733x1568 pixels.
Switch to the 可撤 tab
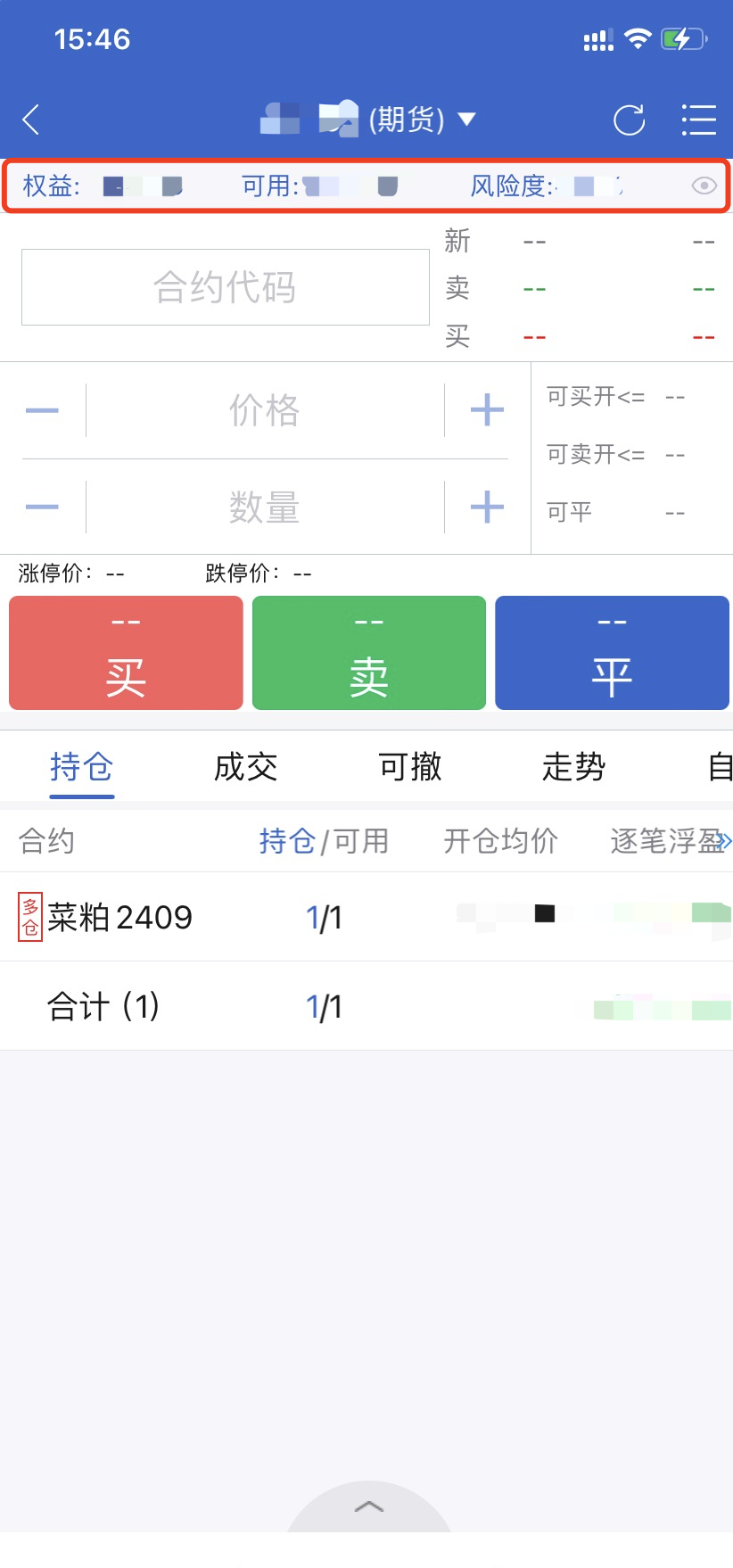(409, 767)
